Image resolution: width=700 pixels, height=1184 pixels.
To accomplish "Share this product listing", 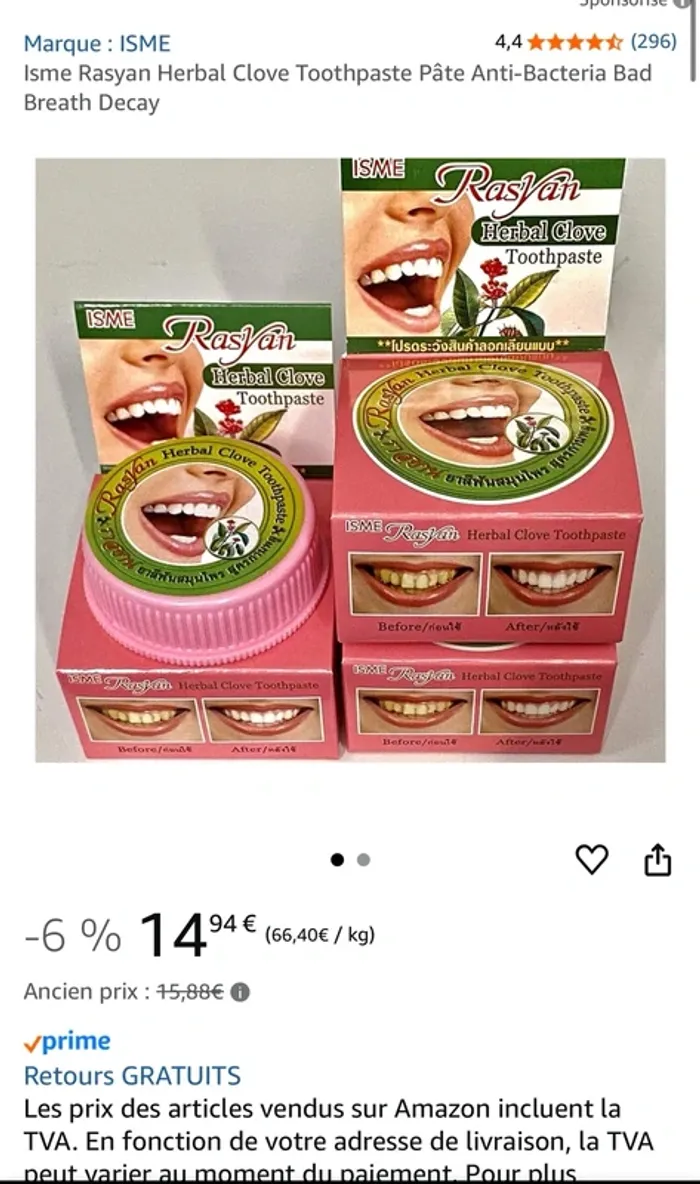I will coord(657,859).
